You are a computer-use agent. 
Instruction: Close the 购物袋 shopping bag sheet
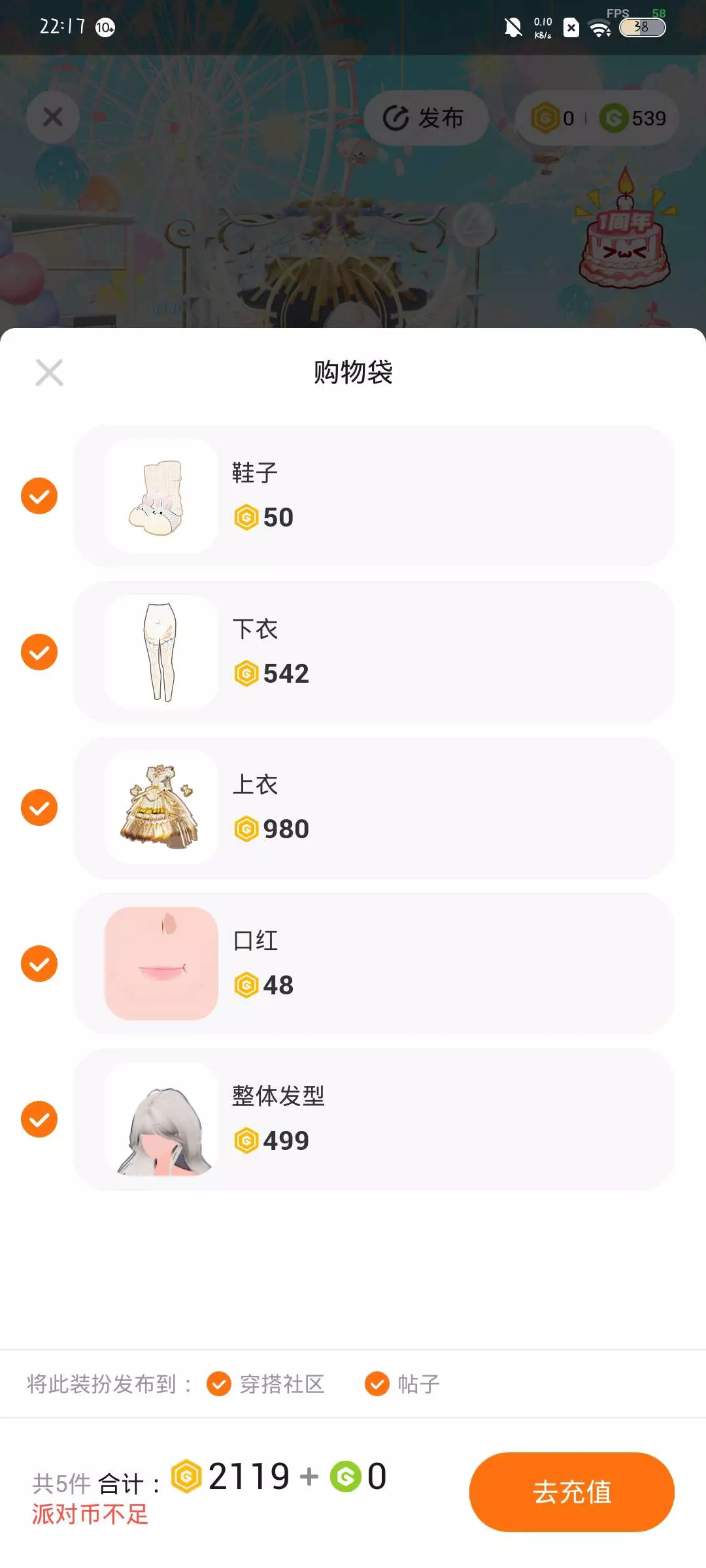point(49,373)
